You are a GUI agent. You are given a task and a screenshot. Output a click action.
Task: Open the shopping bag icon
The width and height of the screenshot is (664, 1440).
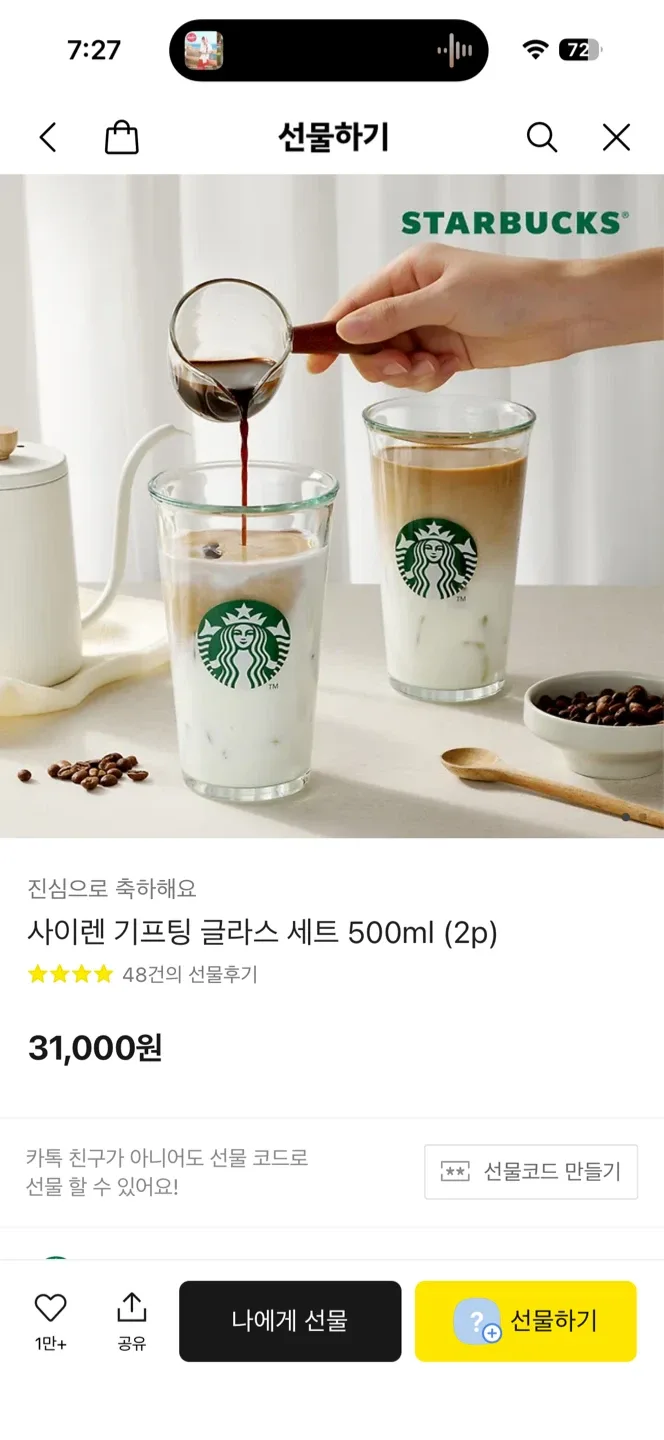tap(122, 137)
